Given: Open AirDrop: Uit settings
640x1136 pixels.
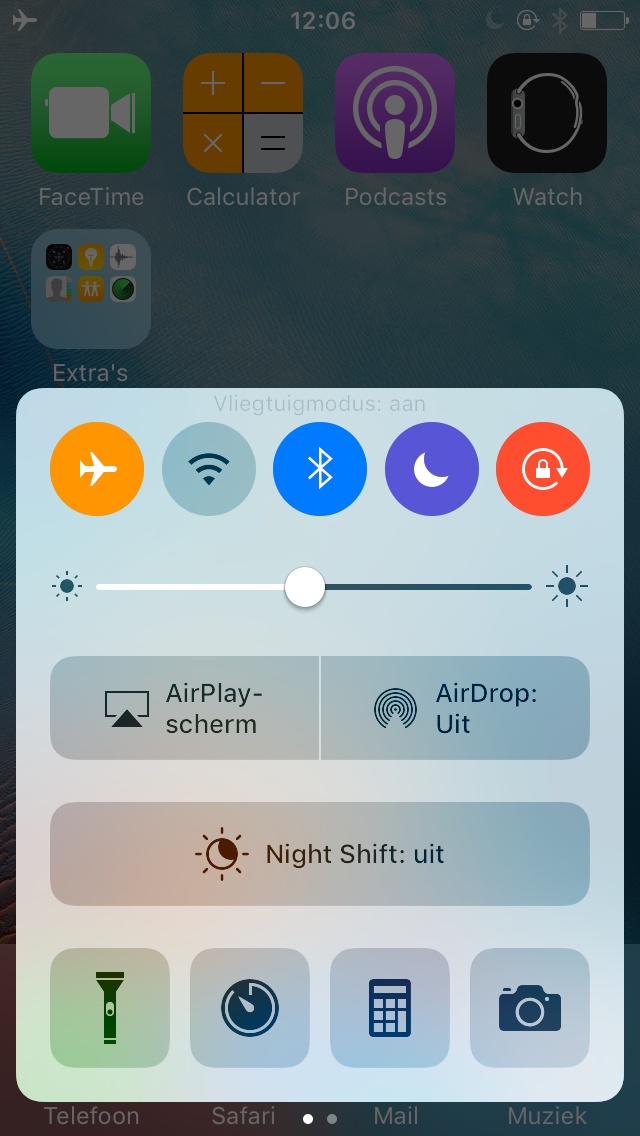Looking at the screenshot, I should click(455, 708).
